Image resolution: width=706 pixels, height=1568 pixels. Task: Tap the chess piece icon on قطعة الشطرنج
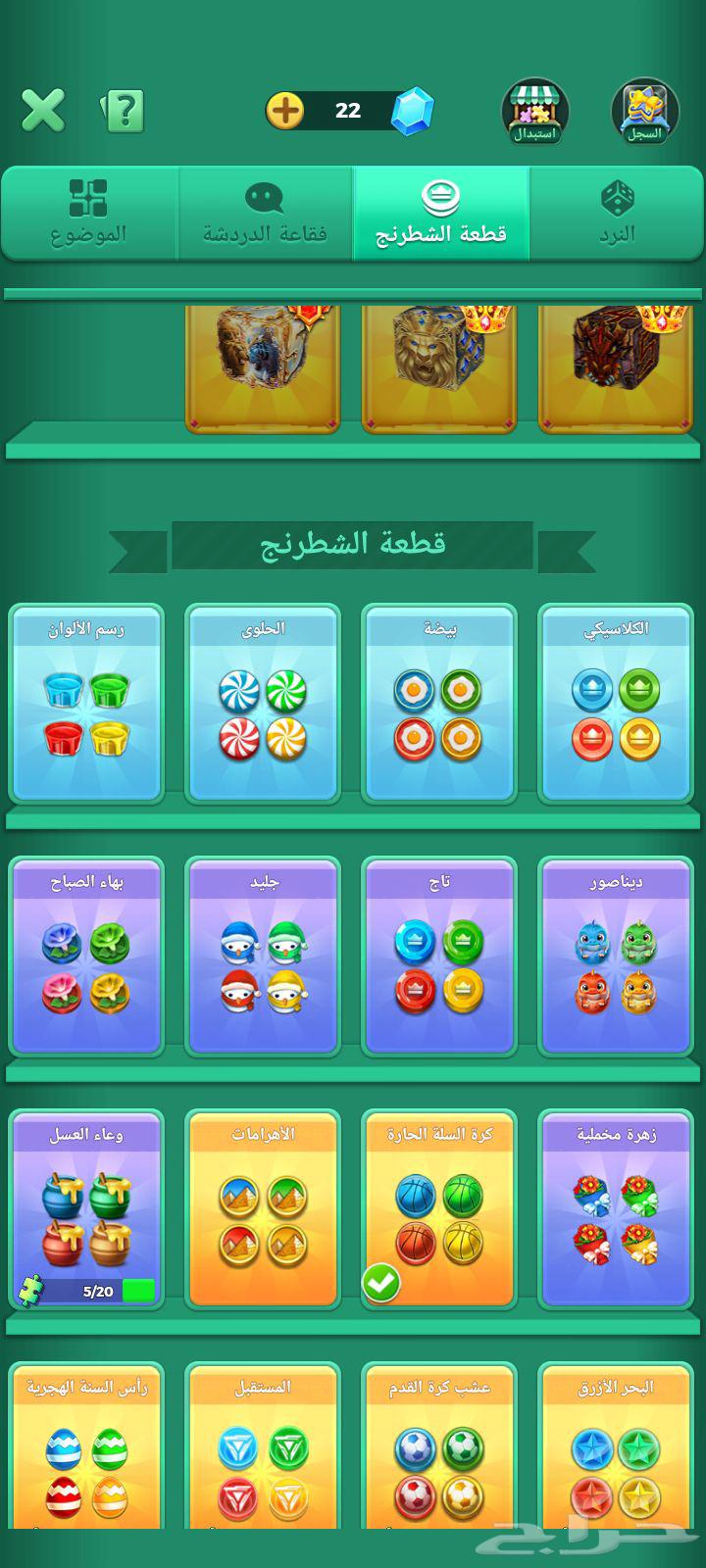click(441, 196)
